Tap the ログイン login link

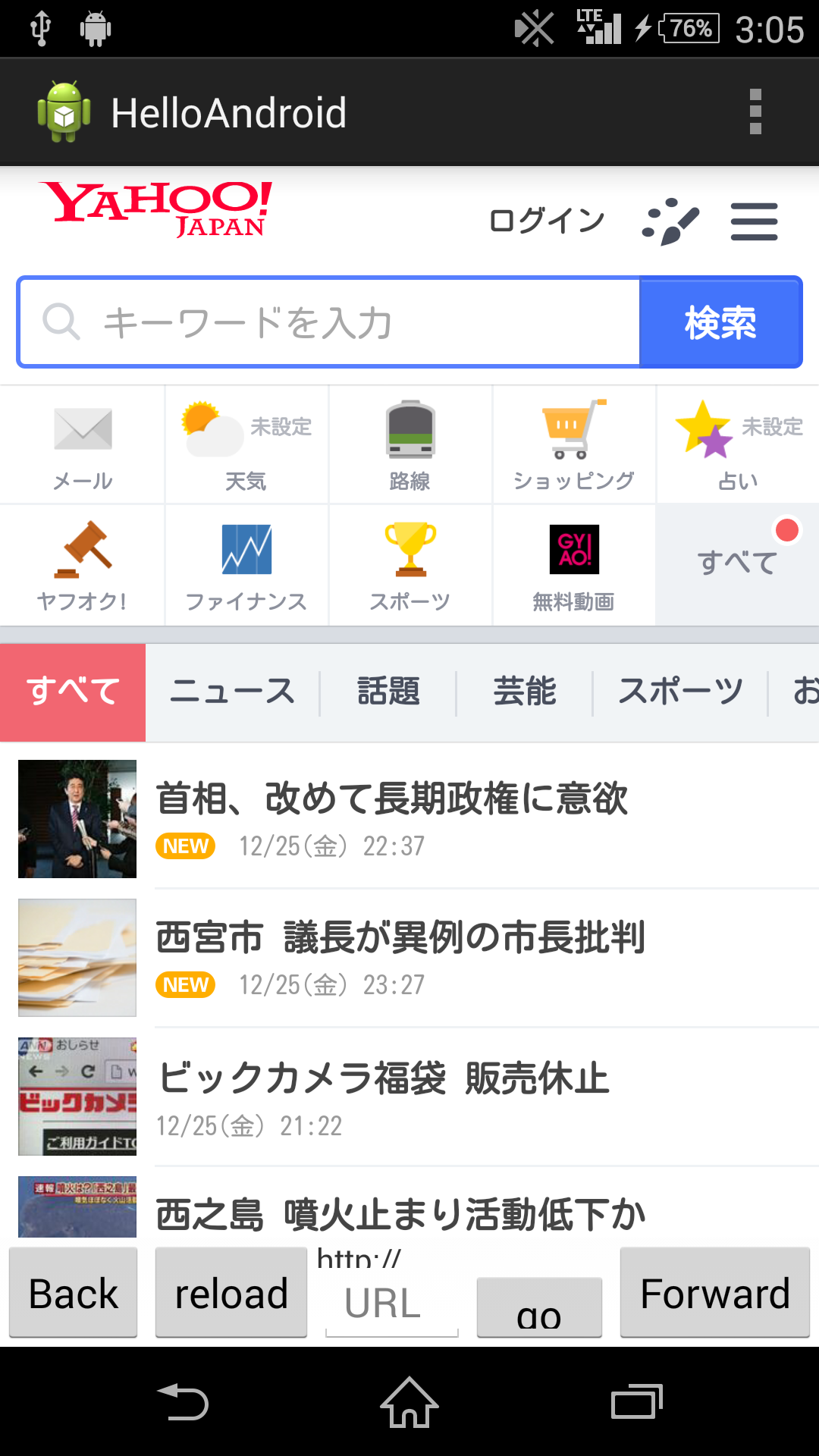[x=547, y=221]
